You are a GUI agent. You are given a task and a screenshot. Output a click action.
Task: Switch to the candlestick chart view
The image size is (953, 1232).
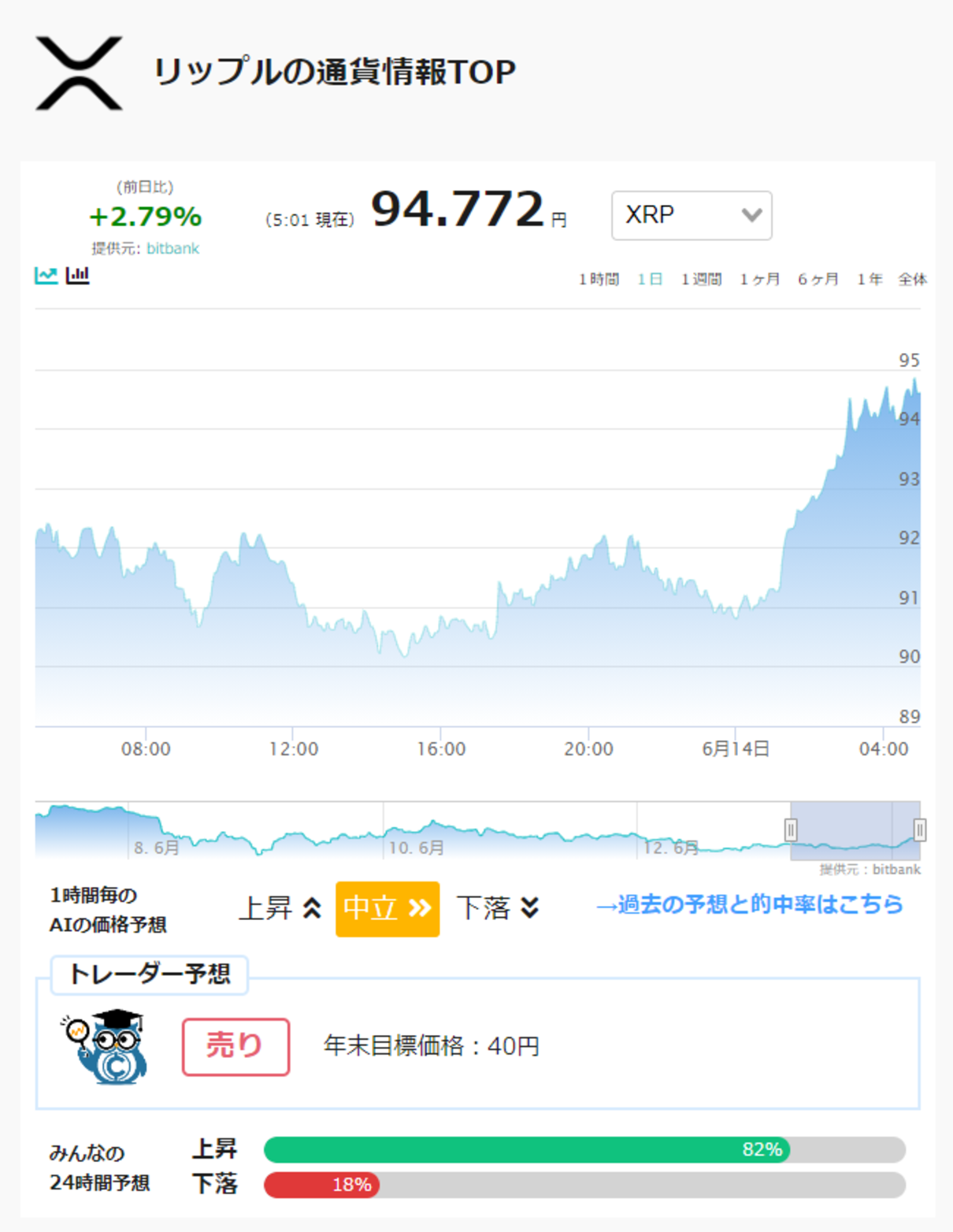coord(77,275)
